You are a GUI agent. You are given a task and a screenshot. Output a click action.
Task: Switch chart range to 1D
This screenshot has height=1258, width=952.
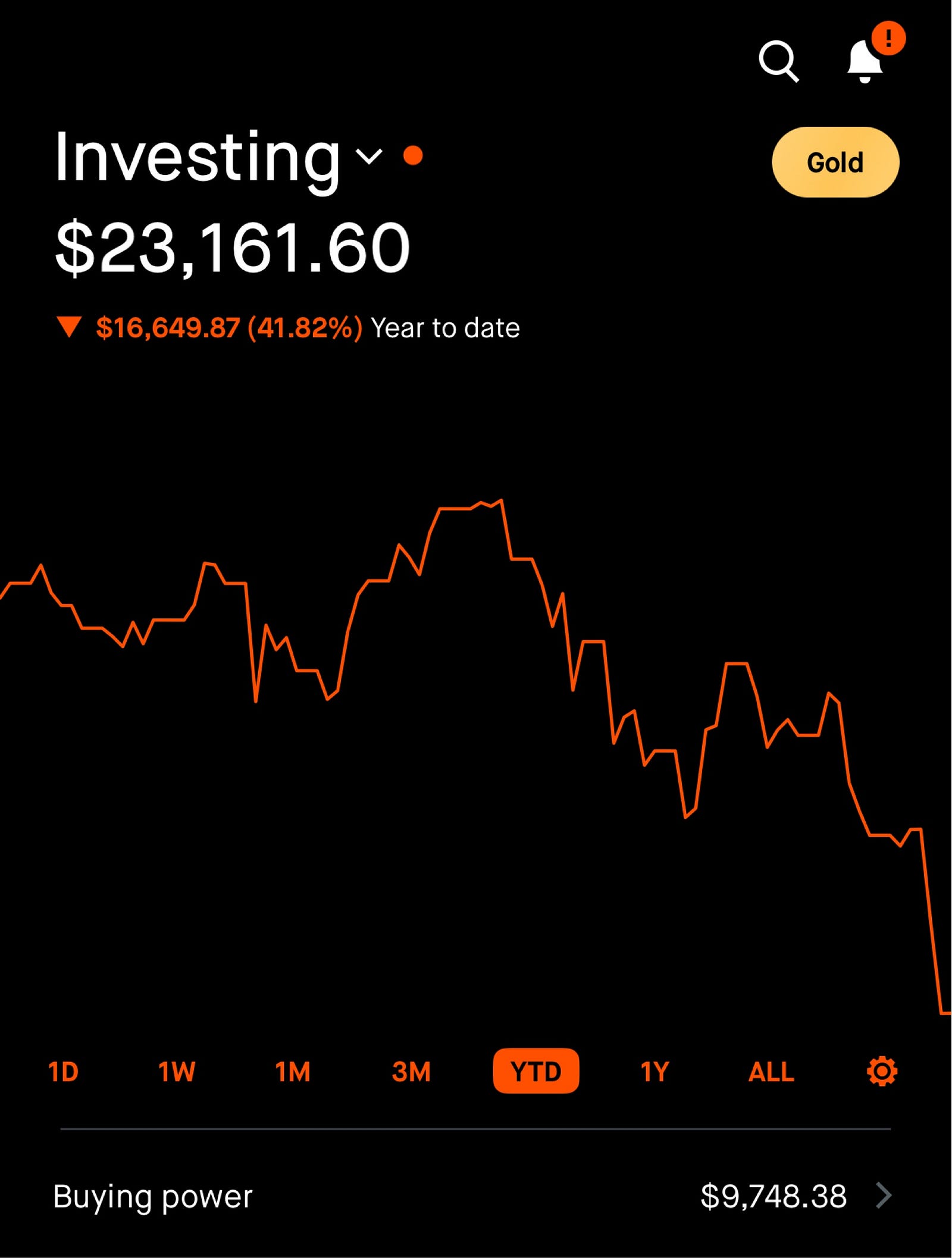tap(63, 1072)
